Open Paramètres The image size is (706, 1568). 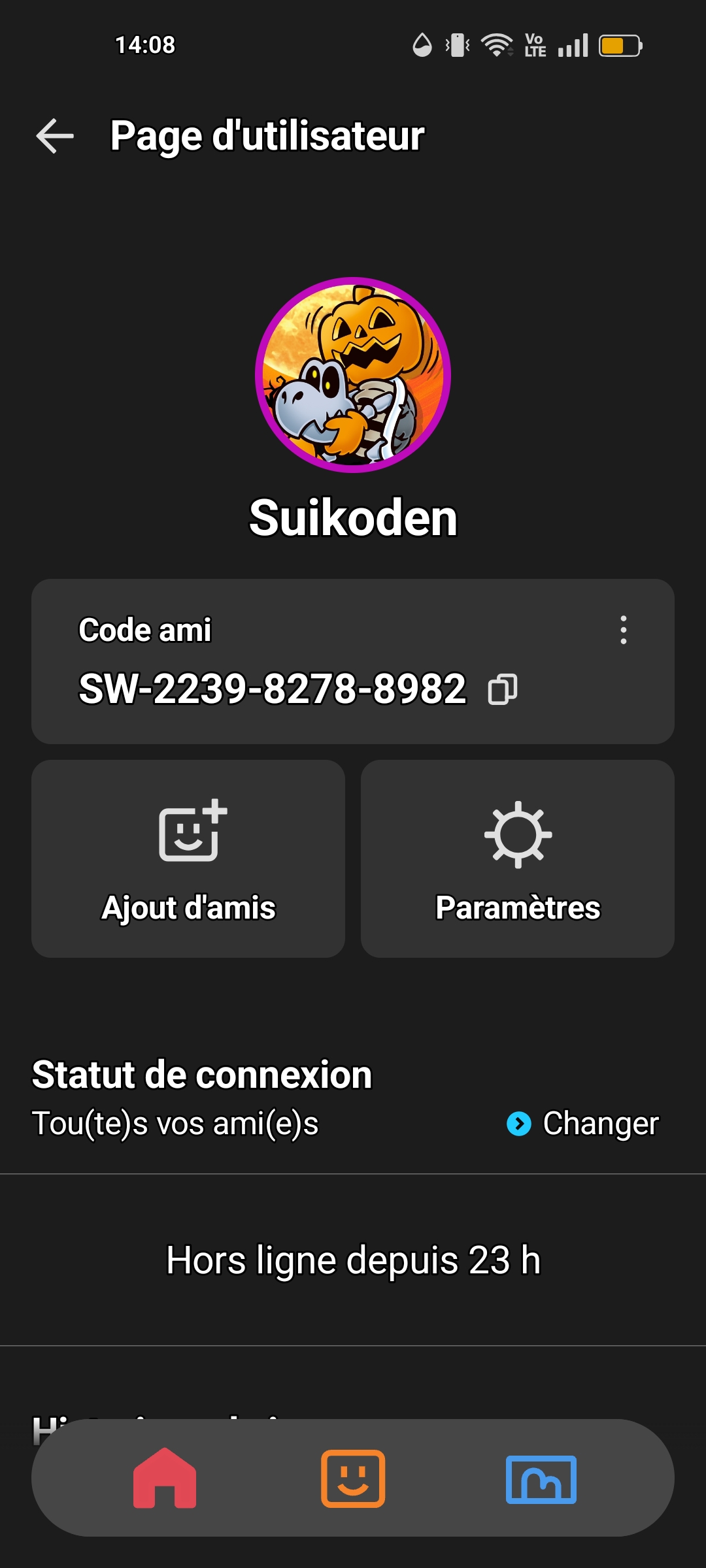pos(518,858)
